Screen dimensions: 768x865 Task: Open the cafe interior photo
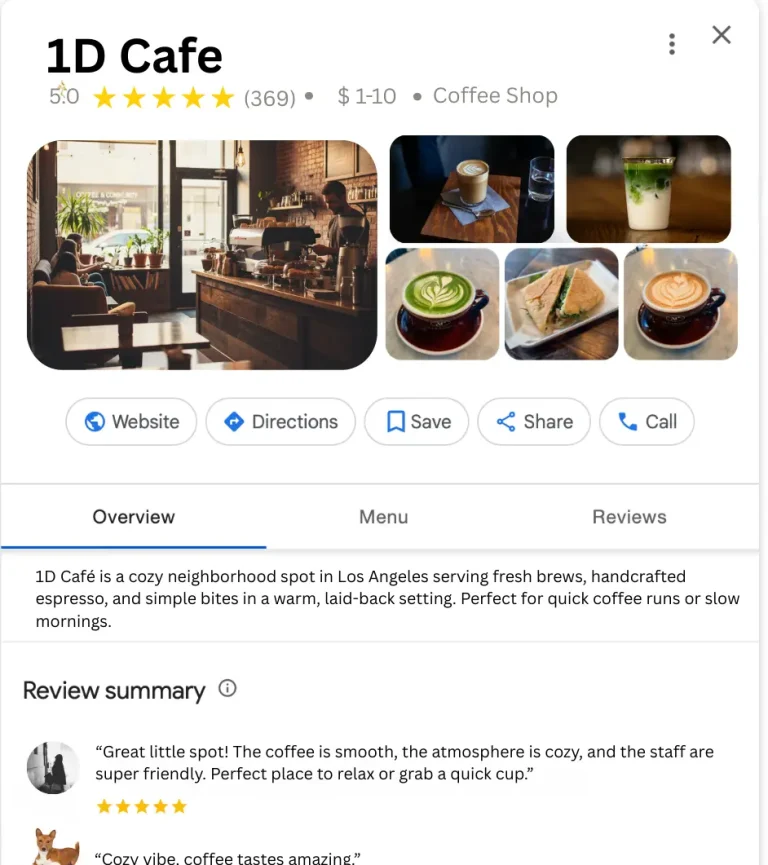[201, 255]
